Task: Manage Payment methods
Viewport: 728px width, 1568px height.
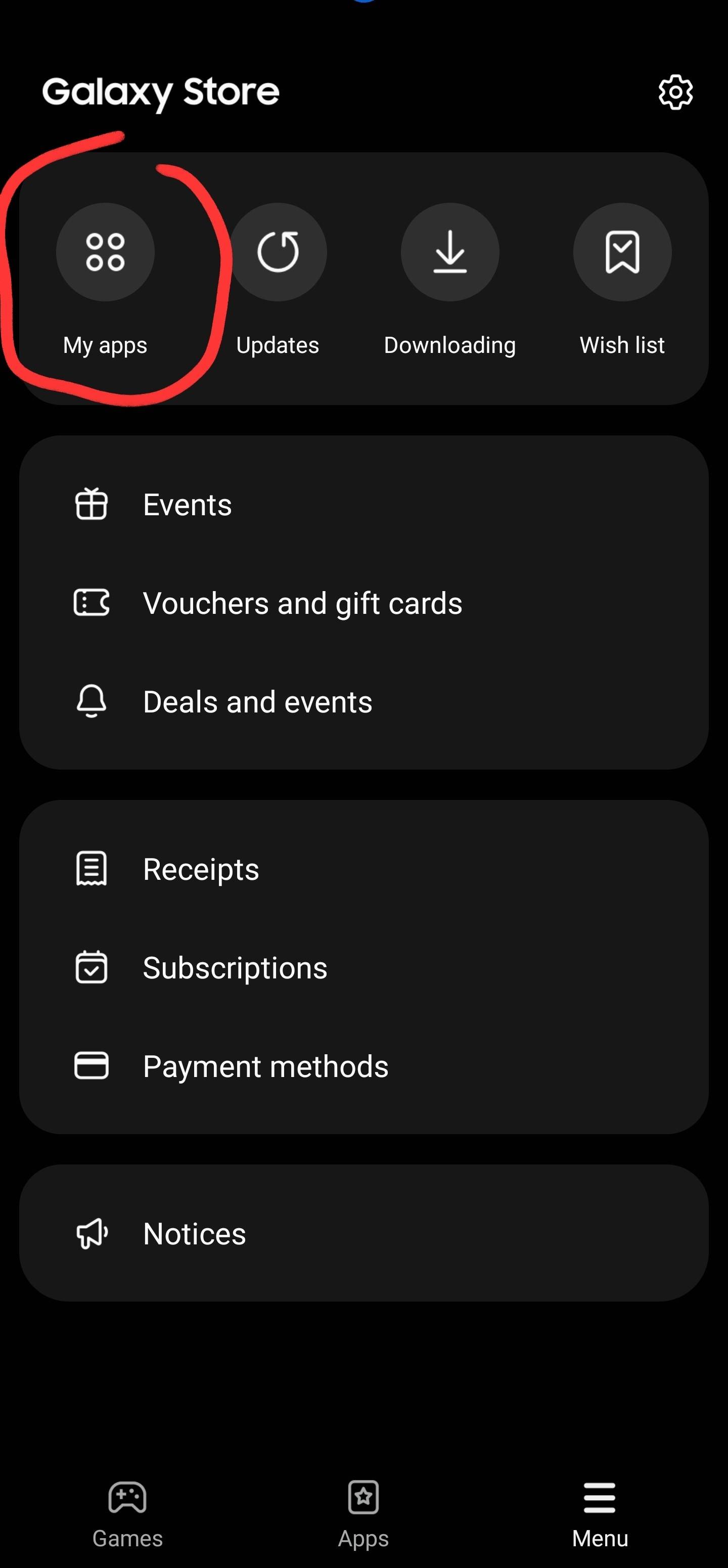Action: click(363, 1066)
